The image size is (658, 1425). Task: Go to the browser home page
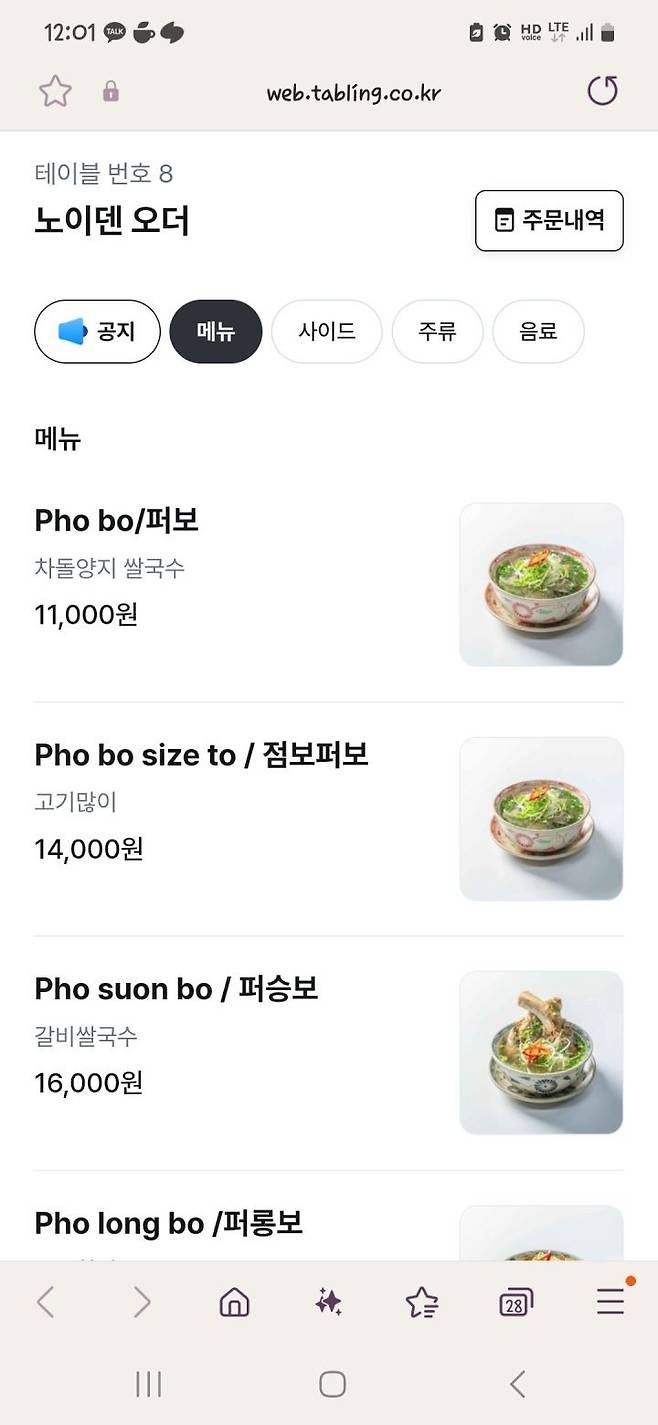pyautogui.click(x=234, y=1301)
